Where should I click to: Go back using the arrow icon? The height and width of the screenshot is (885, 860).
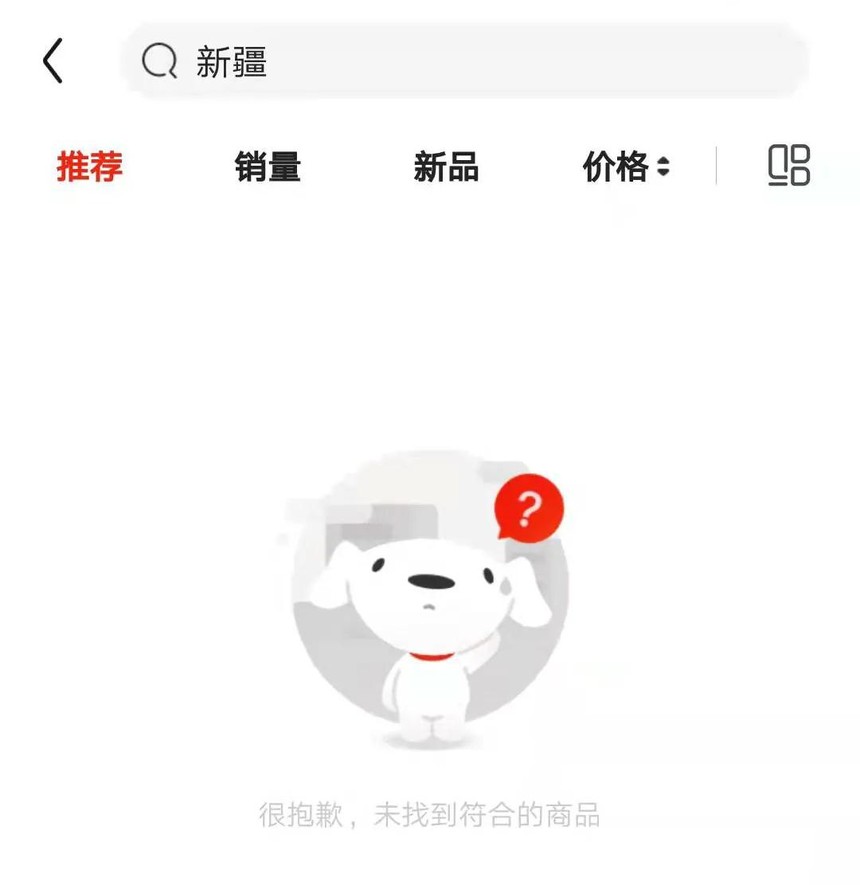tap(53, 62)
